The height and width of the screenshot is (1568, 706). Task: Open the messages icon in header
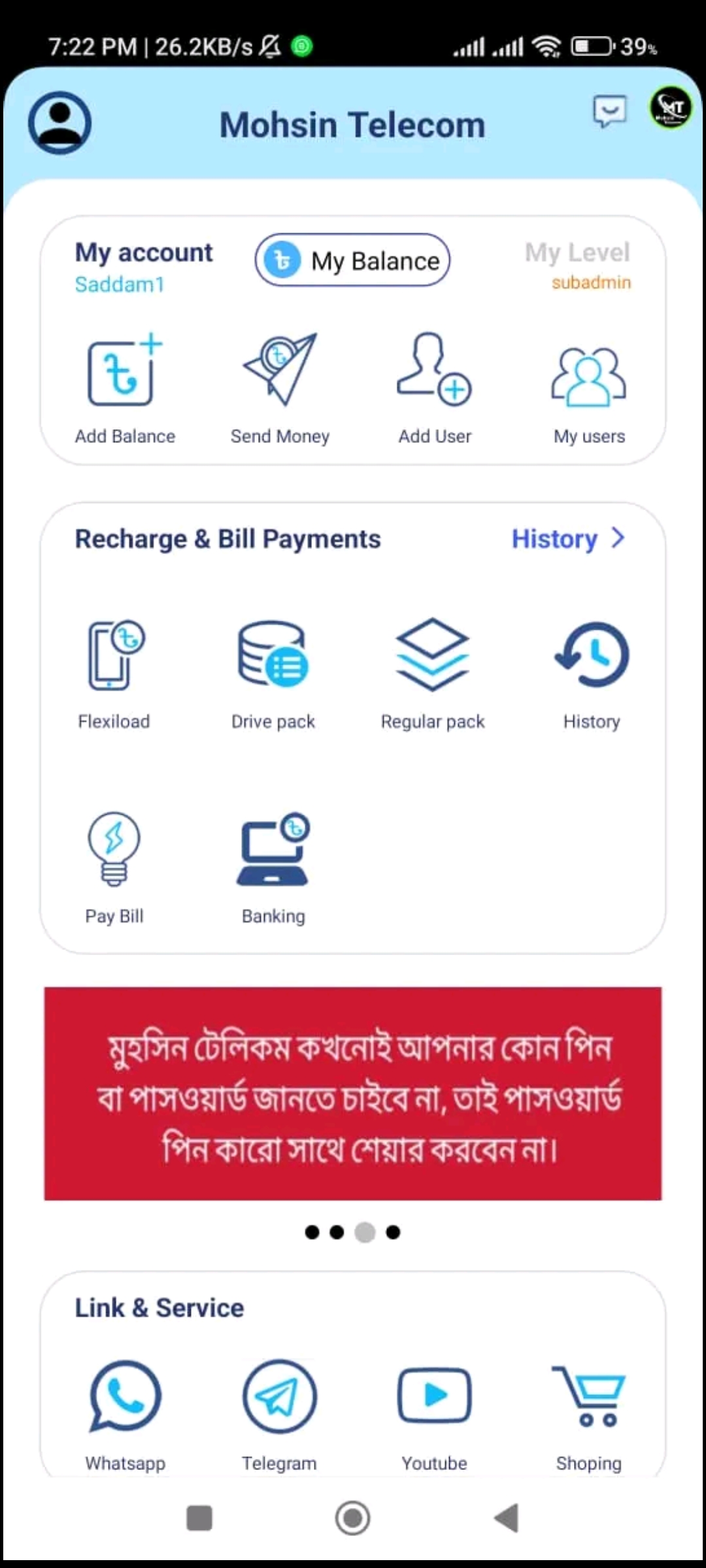pos(609,111)
